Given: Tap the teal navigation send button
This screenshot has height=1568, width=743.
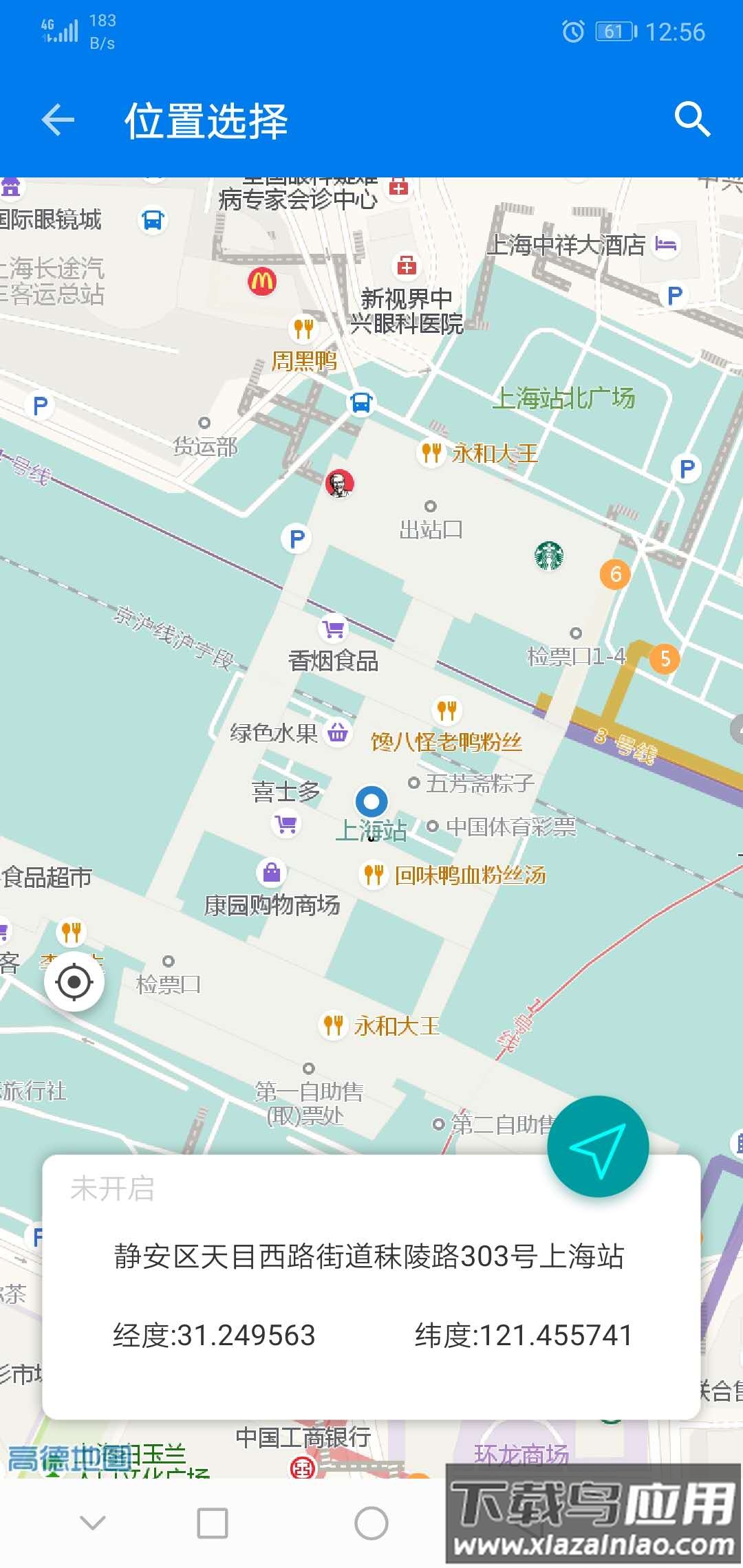Looking at the screenshot, I should [x=598, y=1146].
